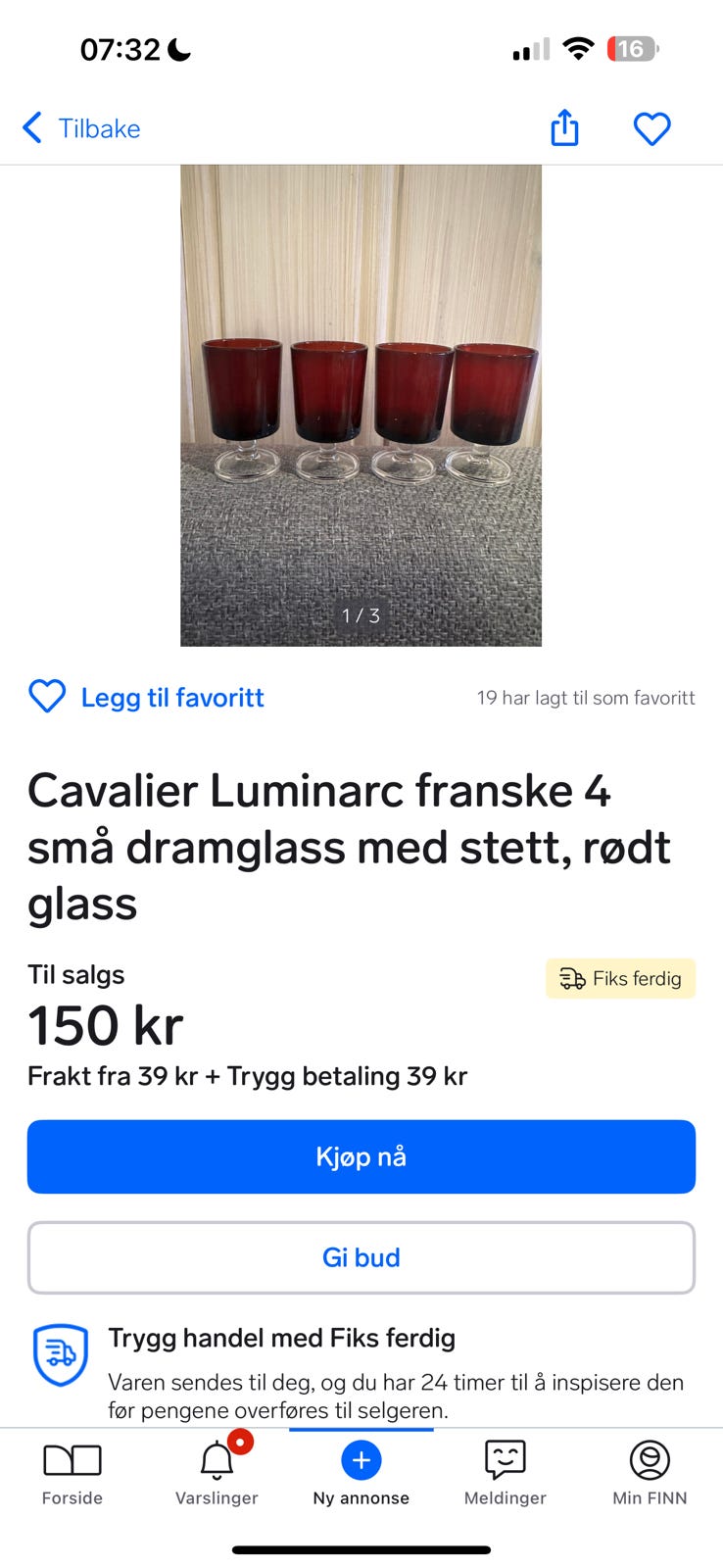Image resolution: width=723 pixels, height=1568 pixels.
Task: Tap Gi bud to make an offer
Action: click(x=361, y=1257)
